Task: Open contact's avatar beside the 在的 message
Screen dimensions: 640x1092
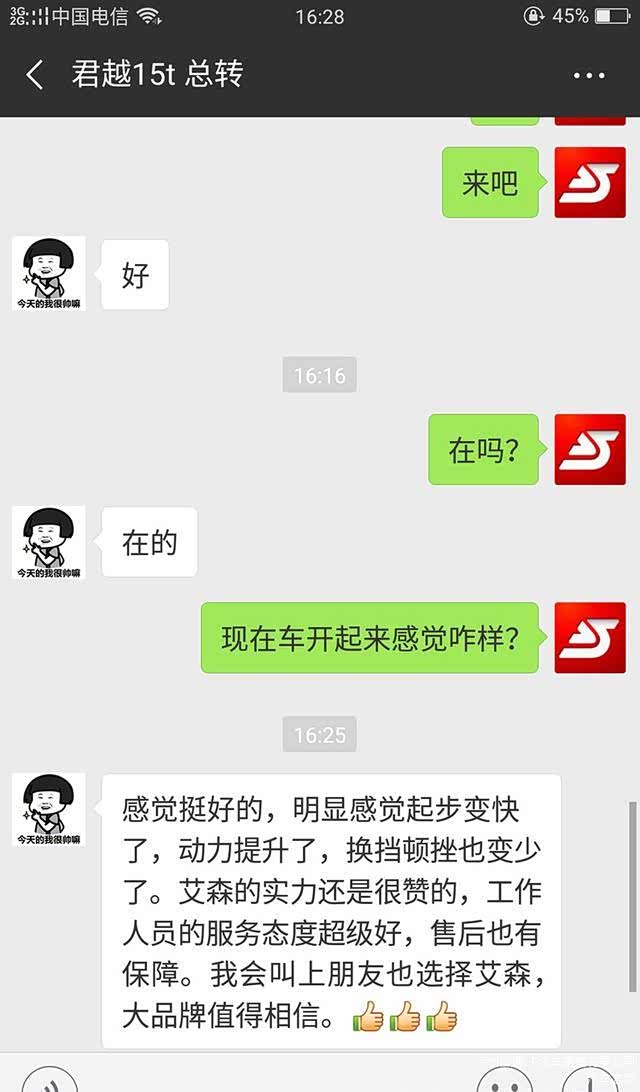Action: 49,542
